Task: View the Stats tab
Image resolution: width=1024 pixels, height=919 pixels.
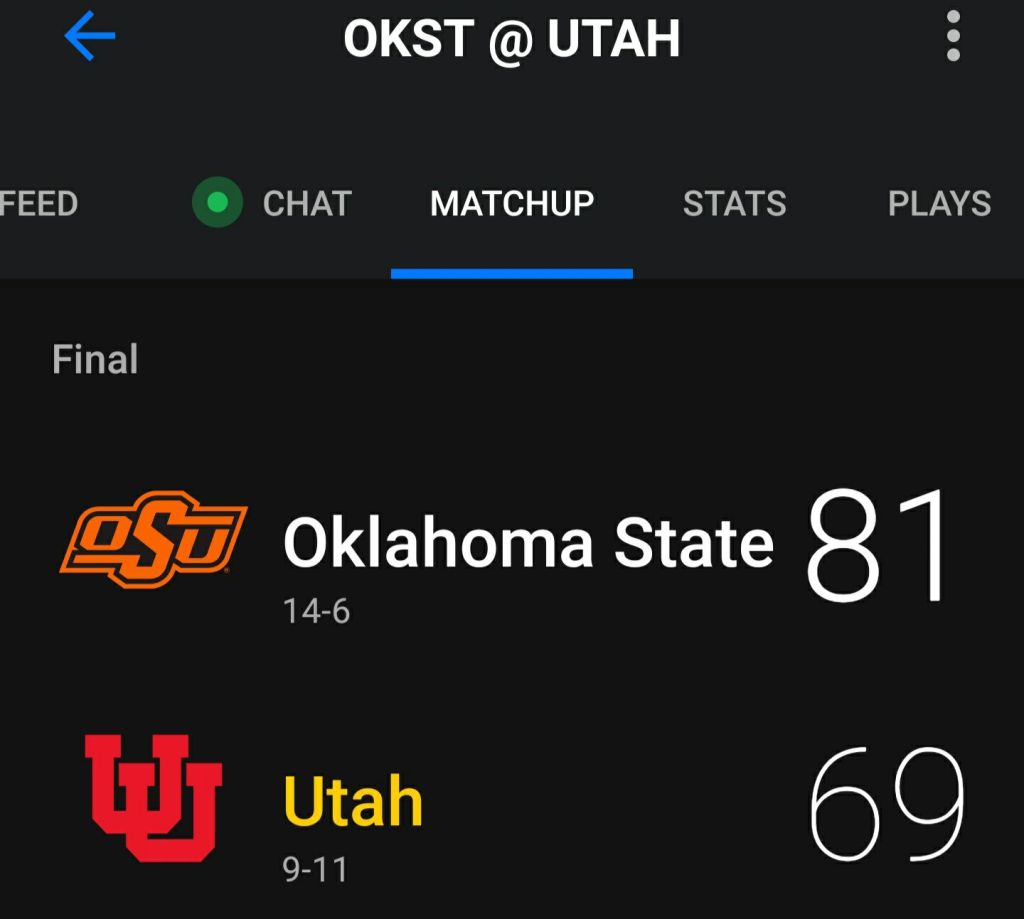Action: click(734, 204)
